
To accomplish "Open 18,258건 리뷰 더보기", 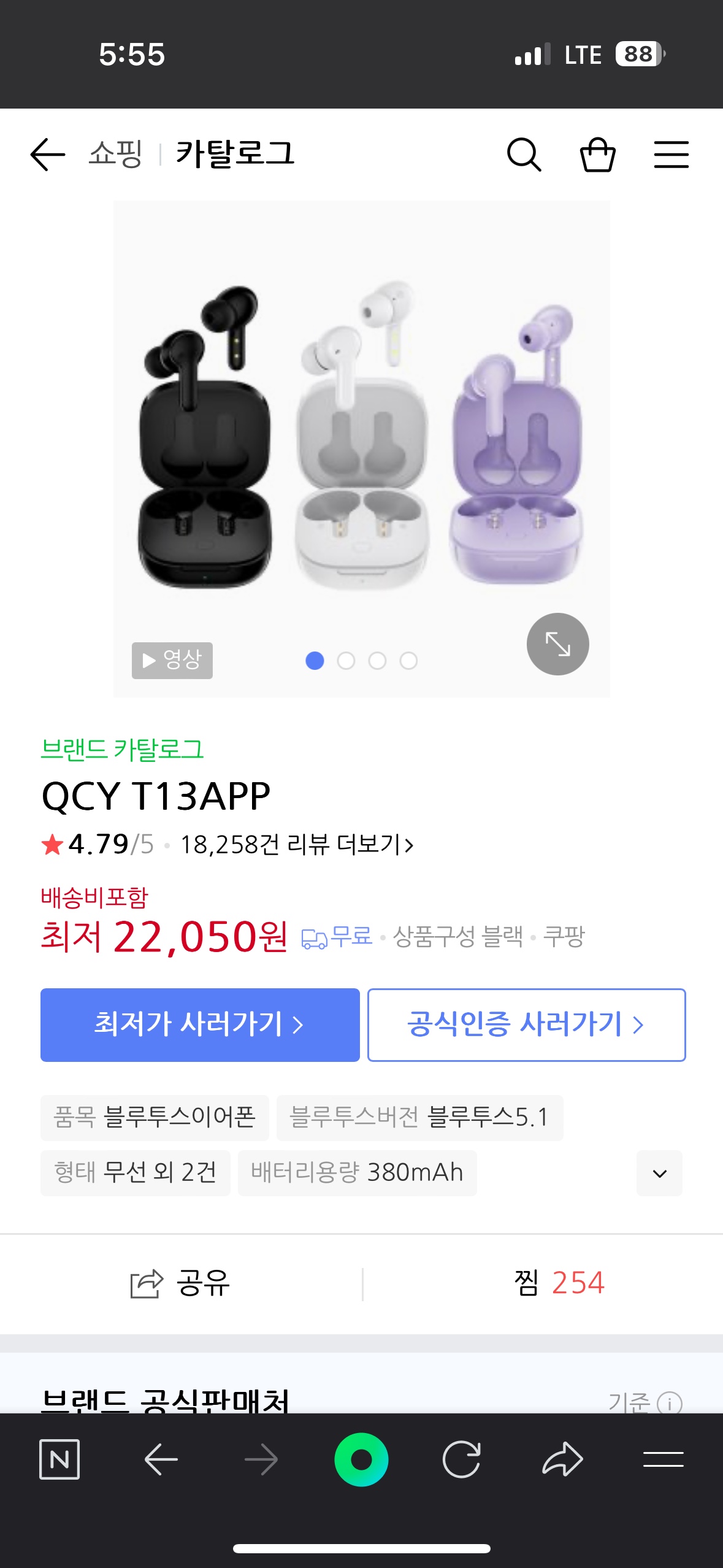I will pyautogui.click(x=297, y=845).
